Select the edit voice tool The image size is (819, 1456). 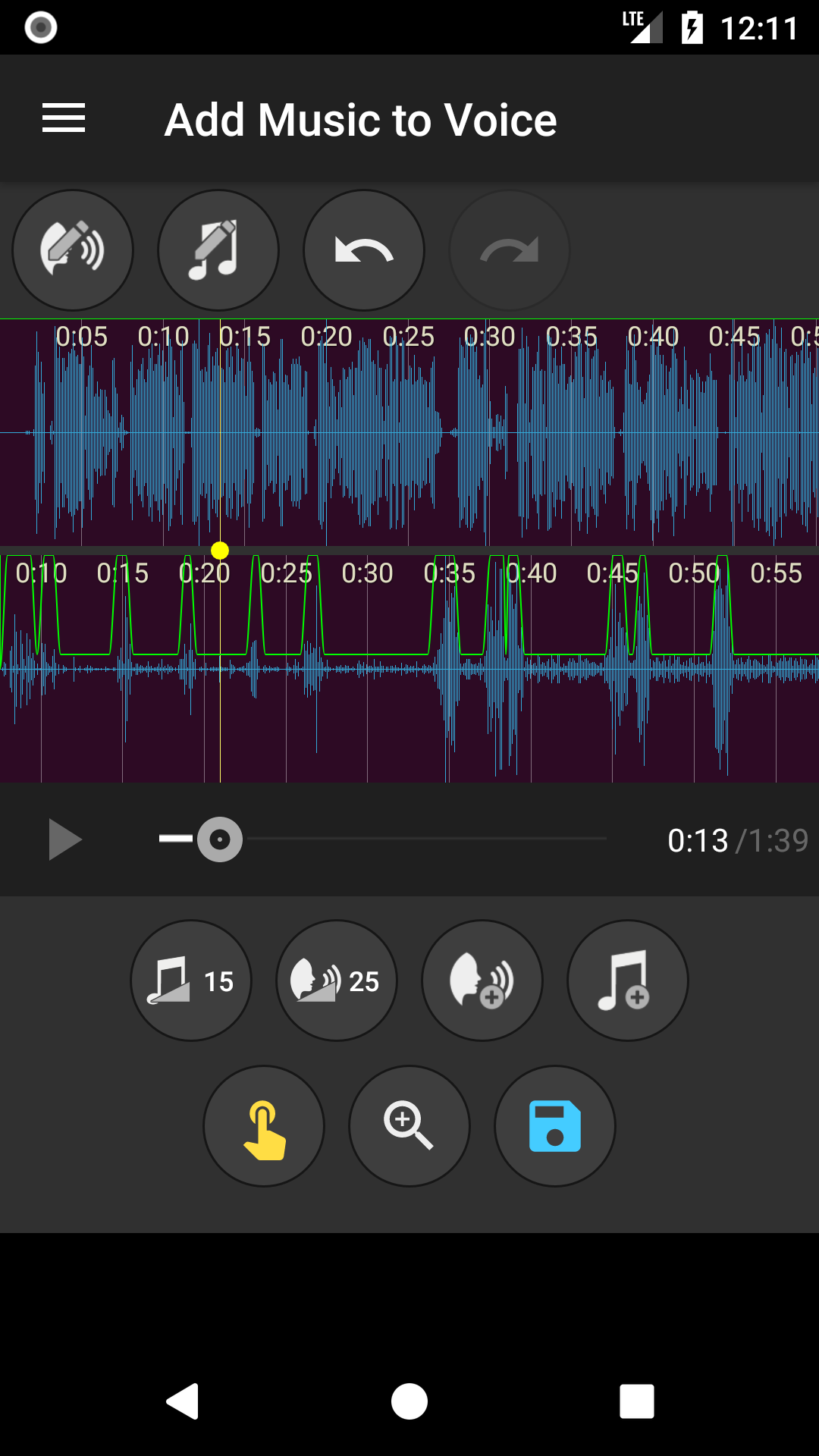pyautogui.click(x=73, y=250)
